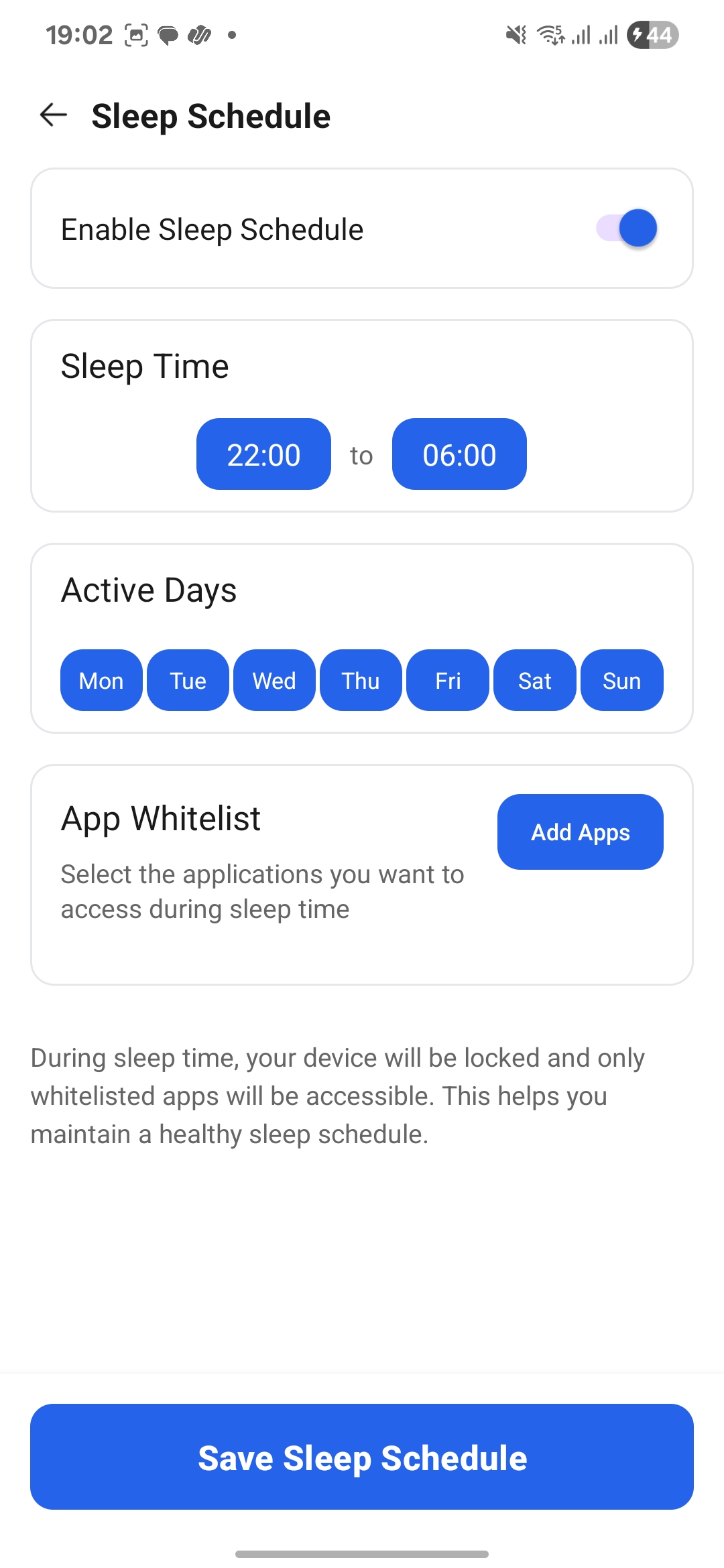Click the notification dot in status bar
Image resolution: width=724 pixels, height=1568 pixels.
click(231, 35)
